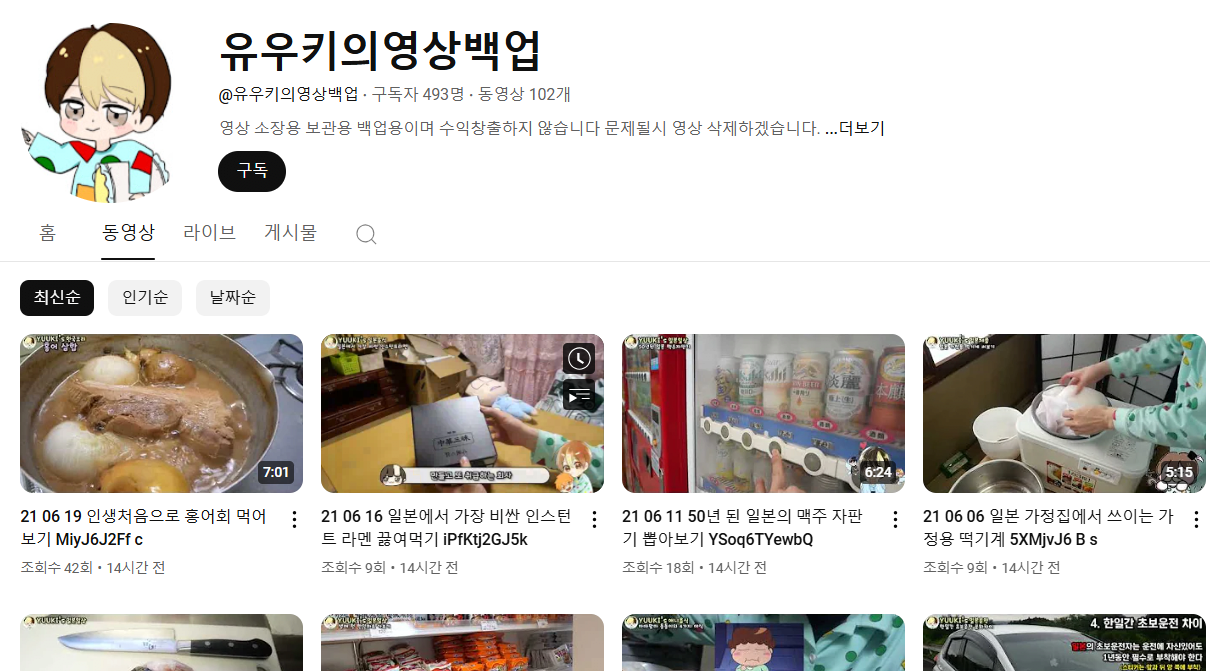Open more options for 홍어회 video

tap(294, 519)
